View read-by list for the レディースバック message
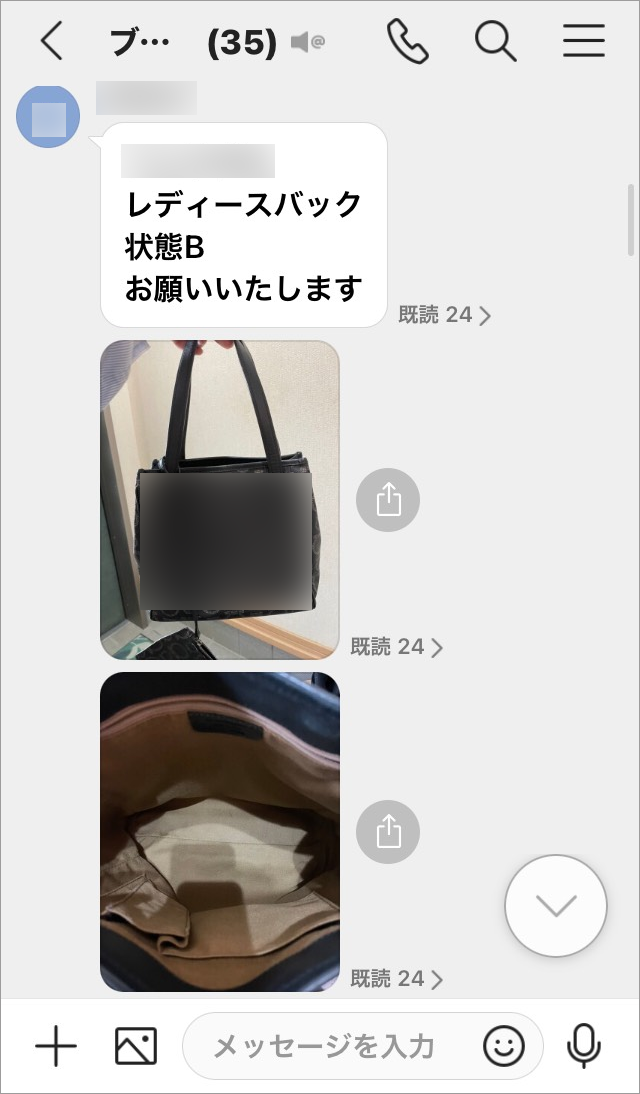Viewport: 640px width, 1094px height. 444,315
